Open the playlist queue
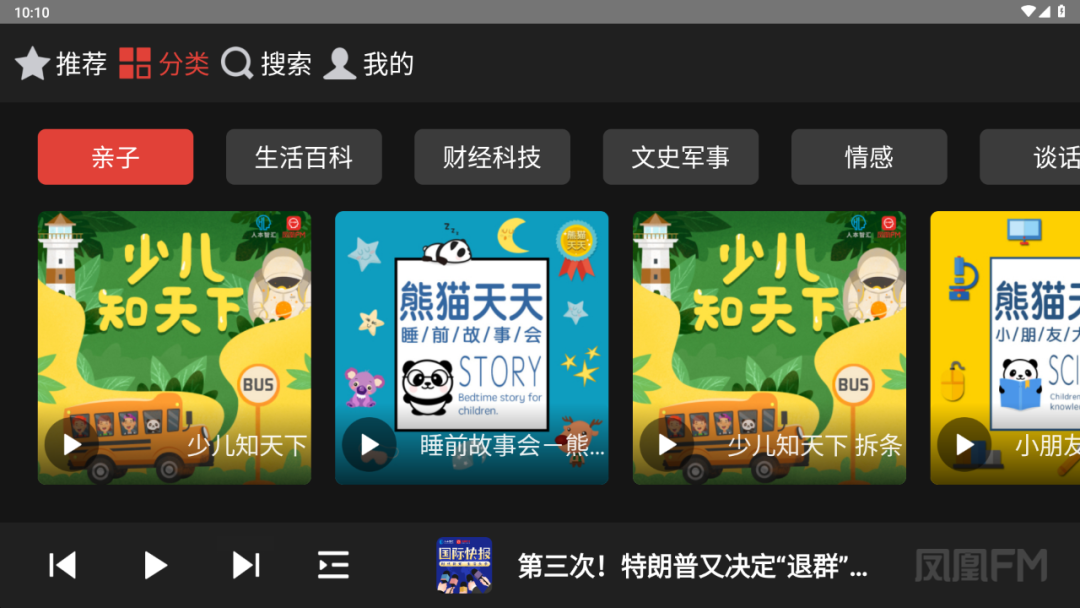Viewport: 1080px width, 608px height. (333, 565)
